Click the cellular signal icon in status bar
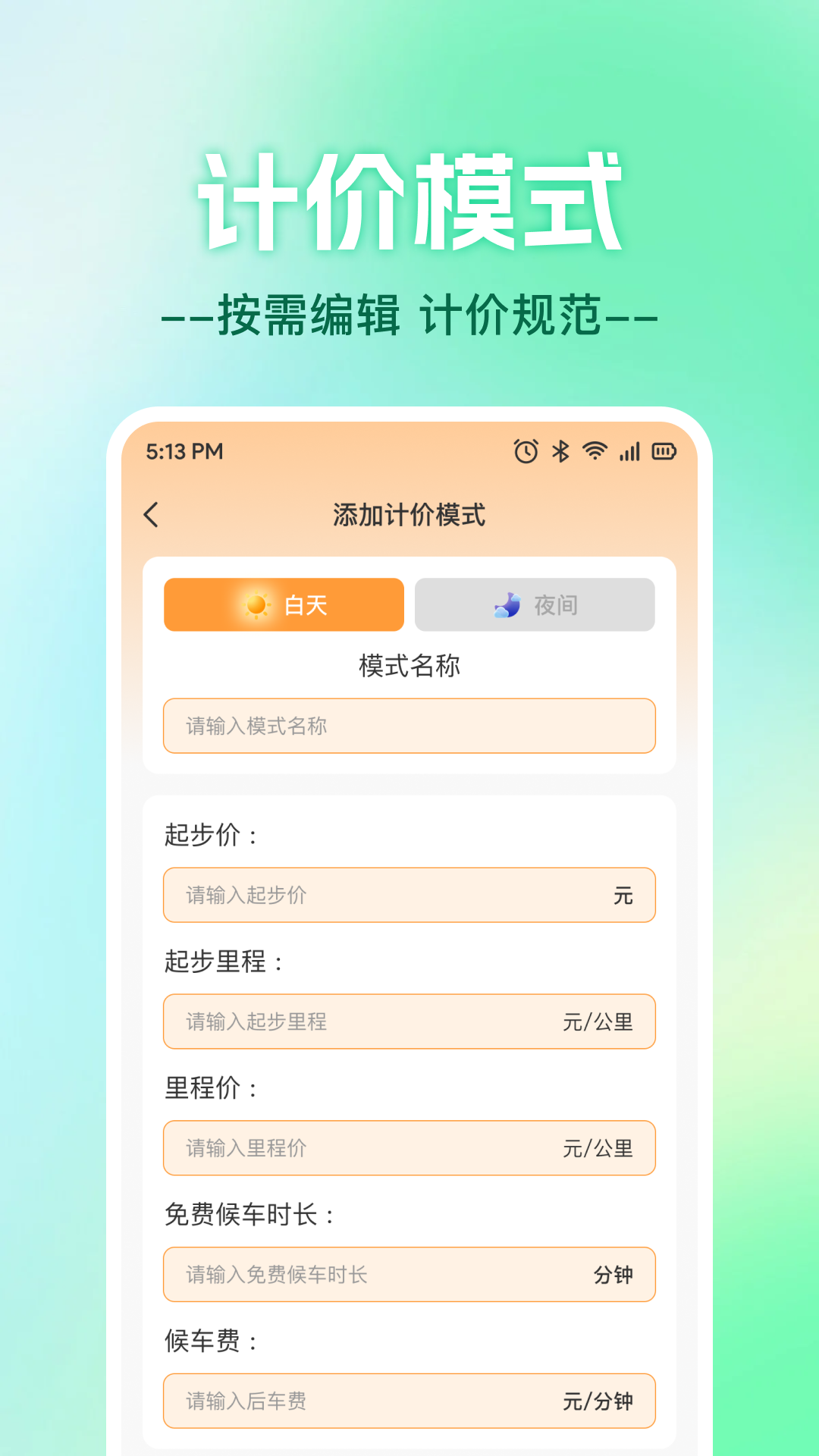This screenshot has width=819, height=1456. coord(630,450)
